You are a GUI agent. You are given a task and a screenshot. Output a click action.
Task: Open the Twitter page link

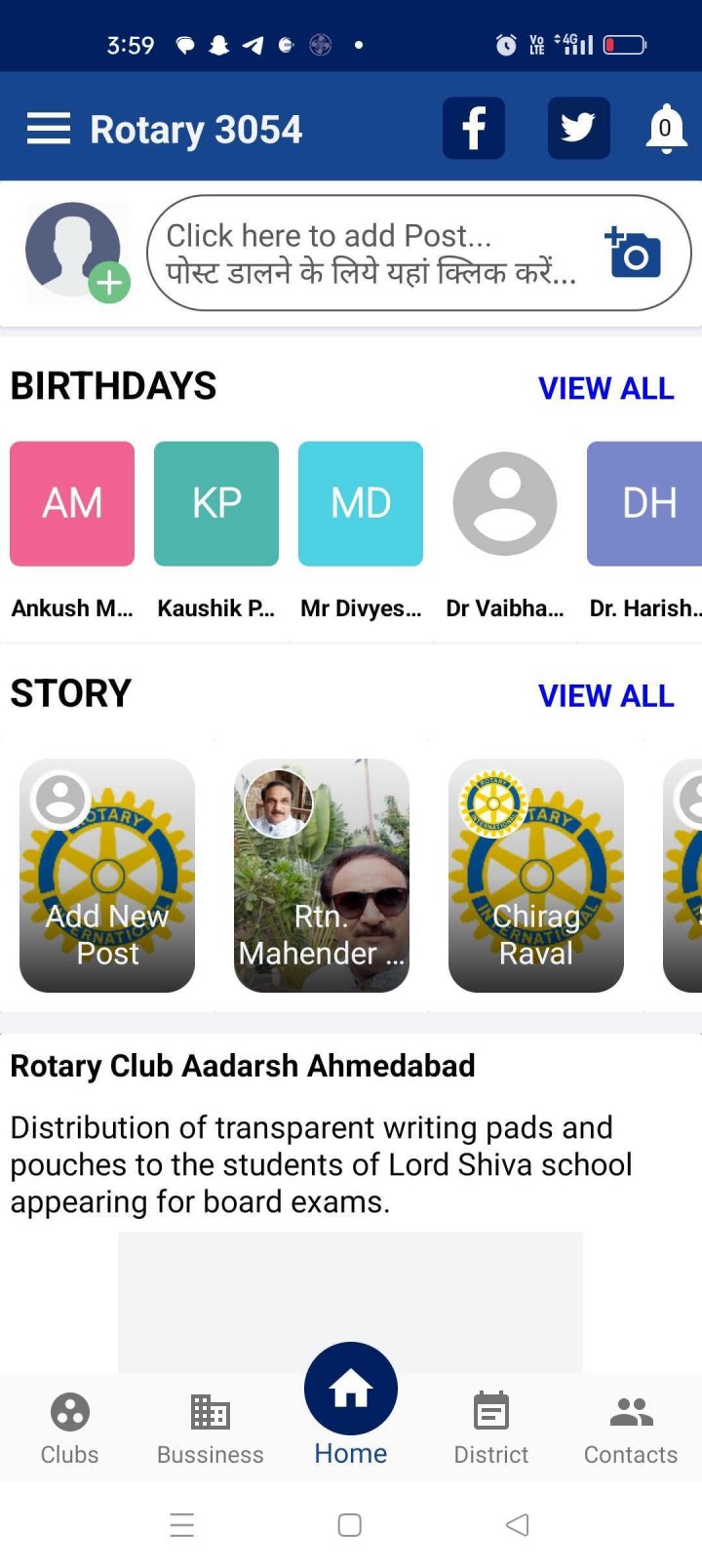578,128
